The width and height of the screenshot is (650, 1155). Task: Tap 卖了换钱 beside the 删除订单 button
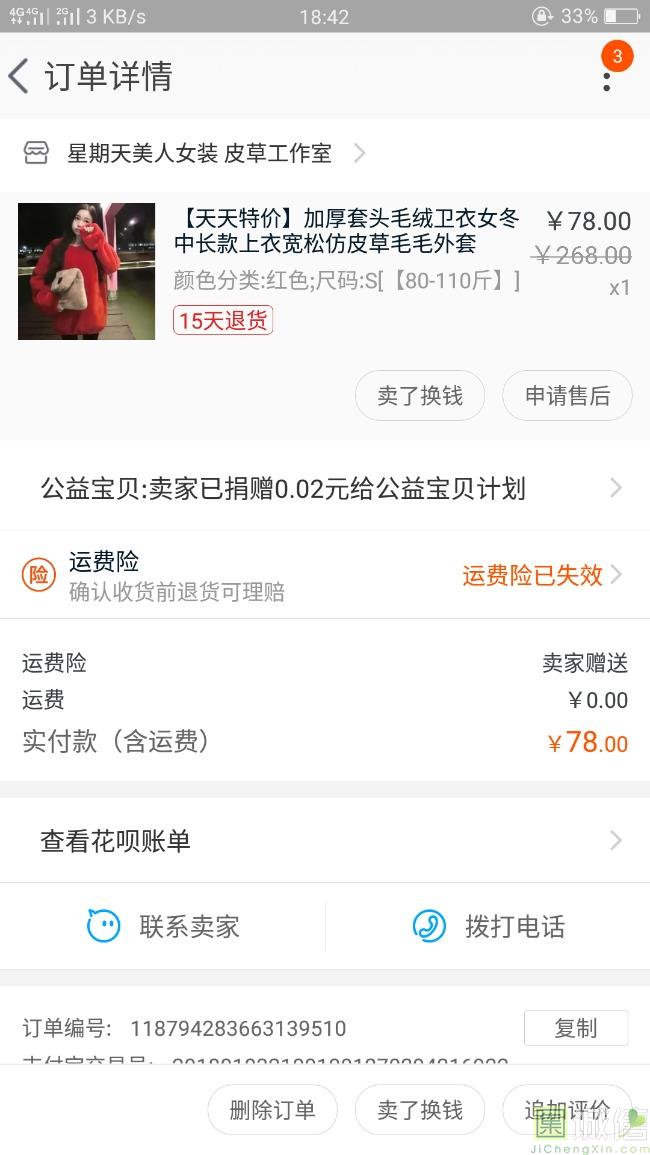(x=420, y=1110)
